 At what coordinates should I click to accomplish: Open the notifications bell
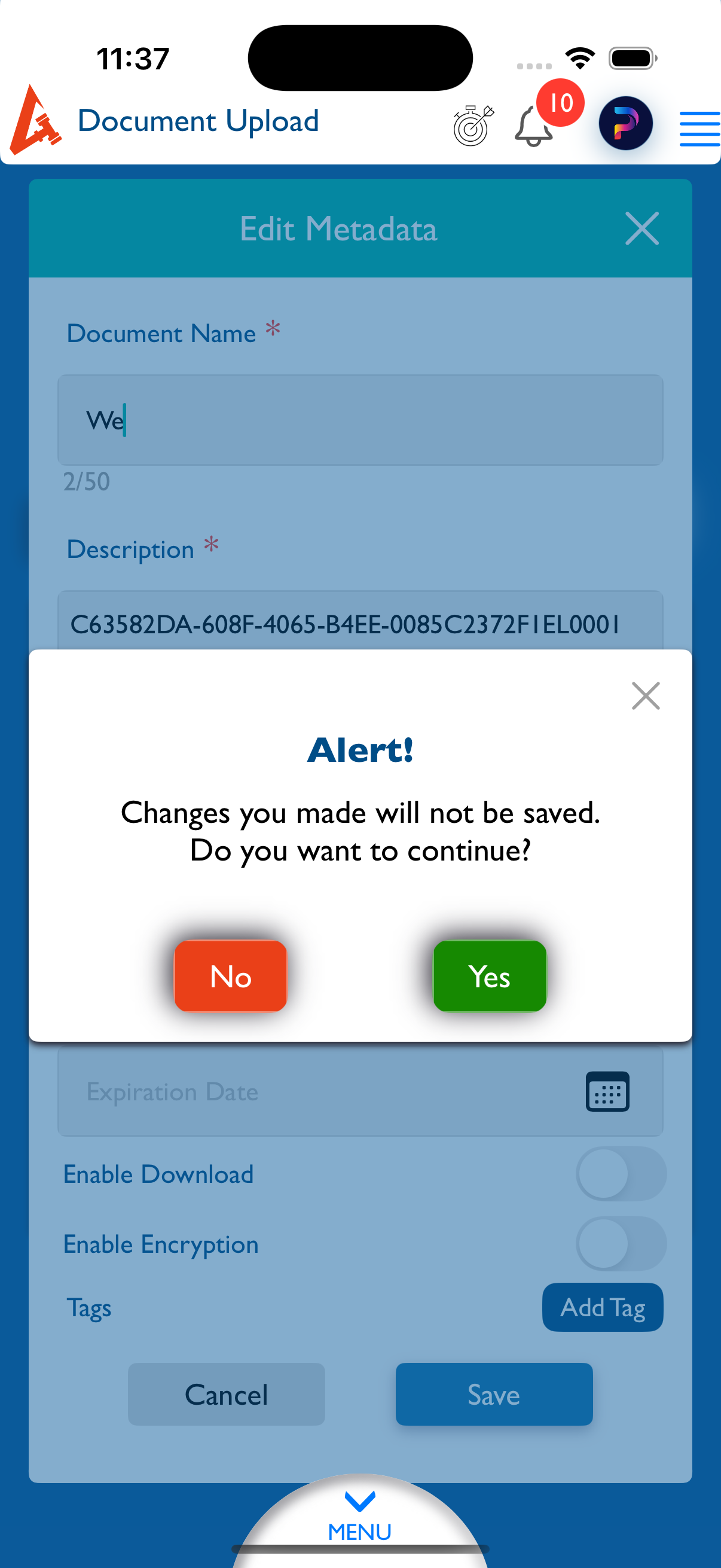(534, 126)
